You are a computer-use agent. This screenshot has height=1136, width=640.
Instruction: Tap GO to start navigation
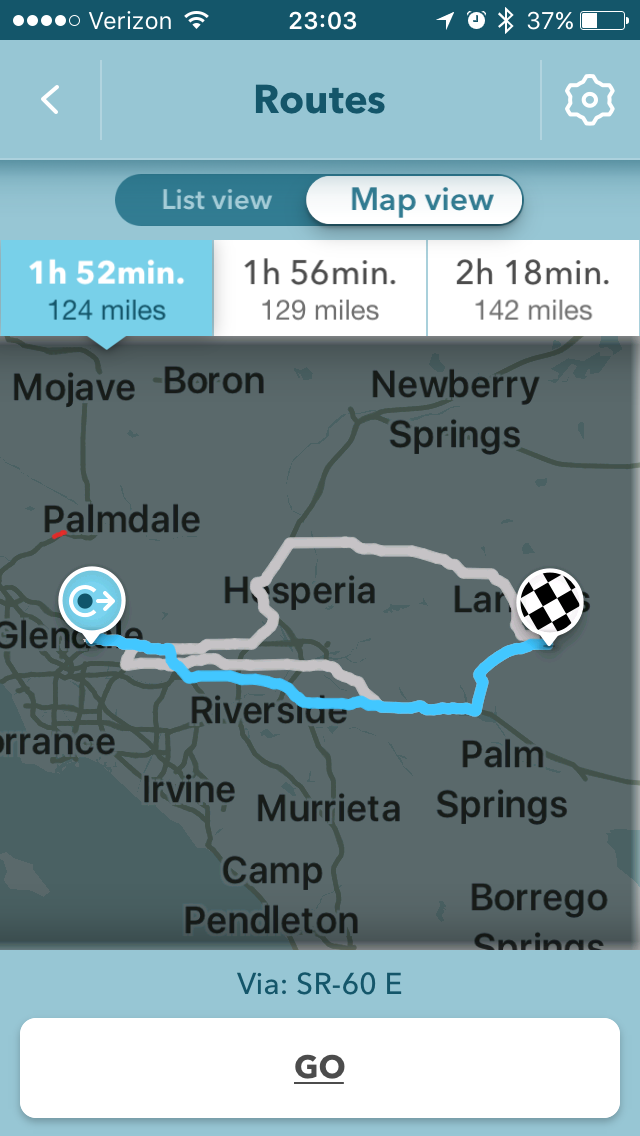320,1068
